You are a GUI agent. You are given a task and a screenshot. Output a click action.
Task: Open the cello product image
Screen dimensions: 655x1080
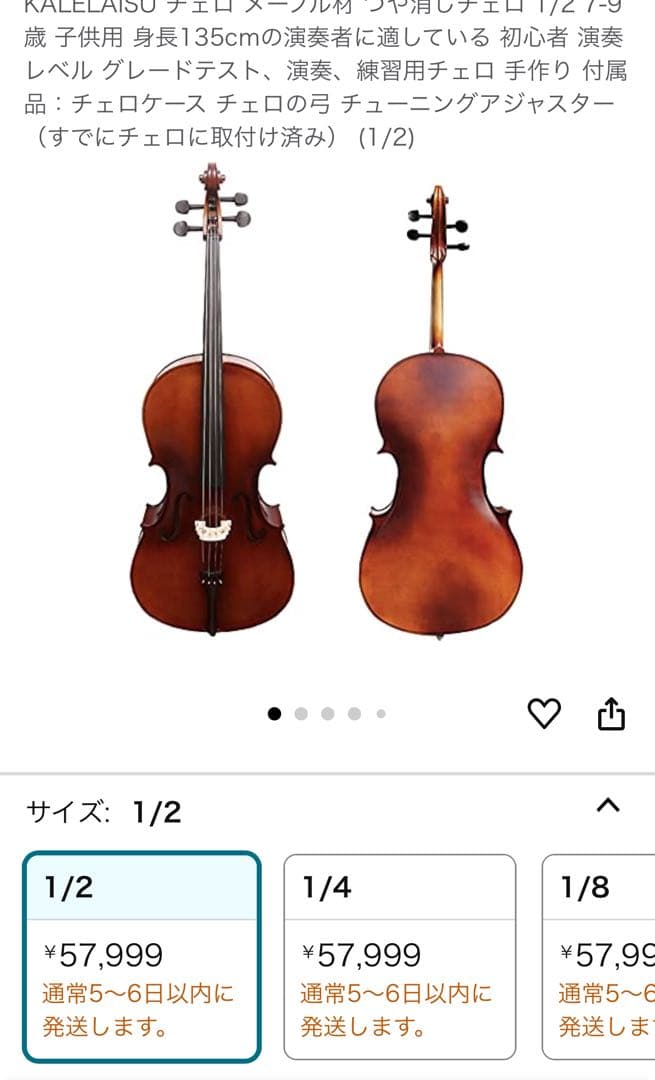pos(327,400)
